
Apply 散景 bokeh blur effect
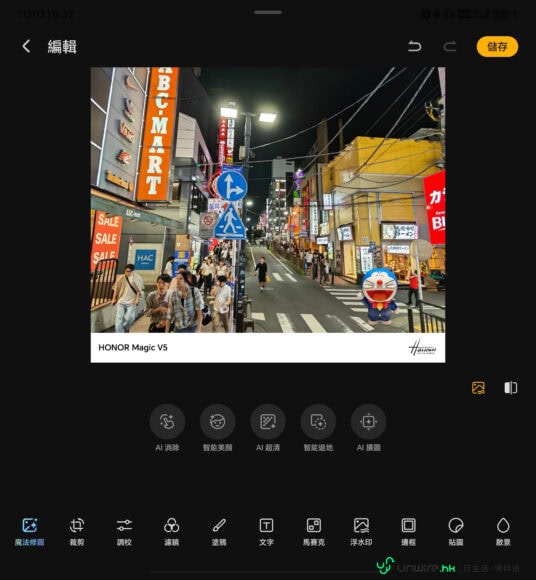click(503, 532)
